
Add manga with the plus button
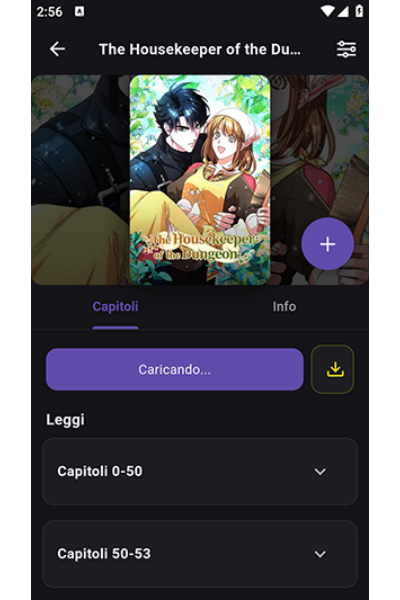pyautogui.click(x=327, y=244)
